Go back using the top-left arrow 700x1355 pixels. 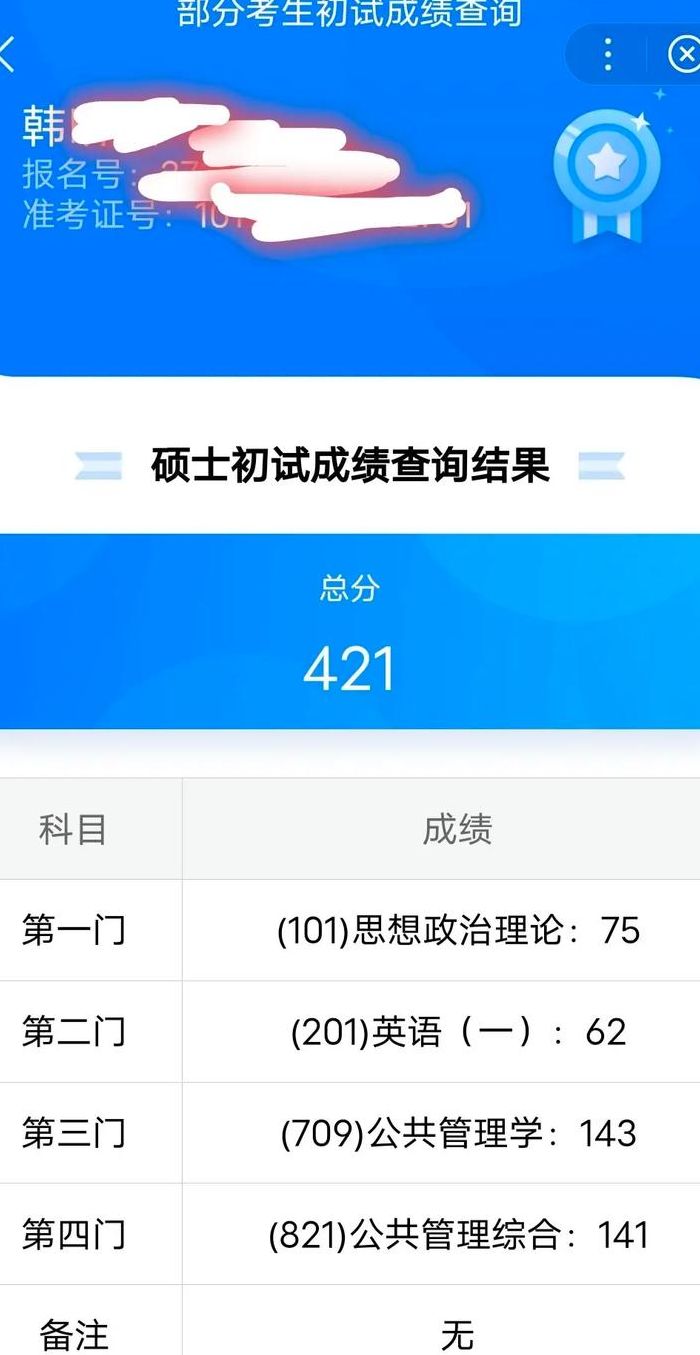tap(7, 55)
